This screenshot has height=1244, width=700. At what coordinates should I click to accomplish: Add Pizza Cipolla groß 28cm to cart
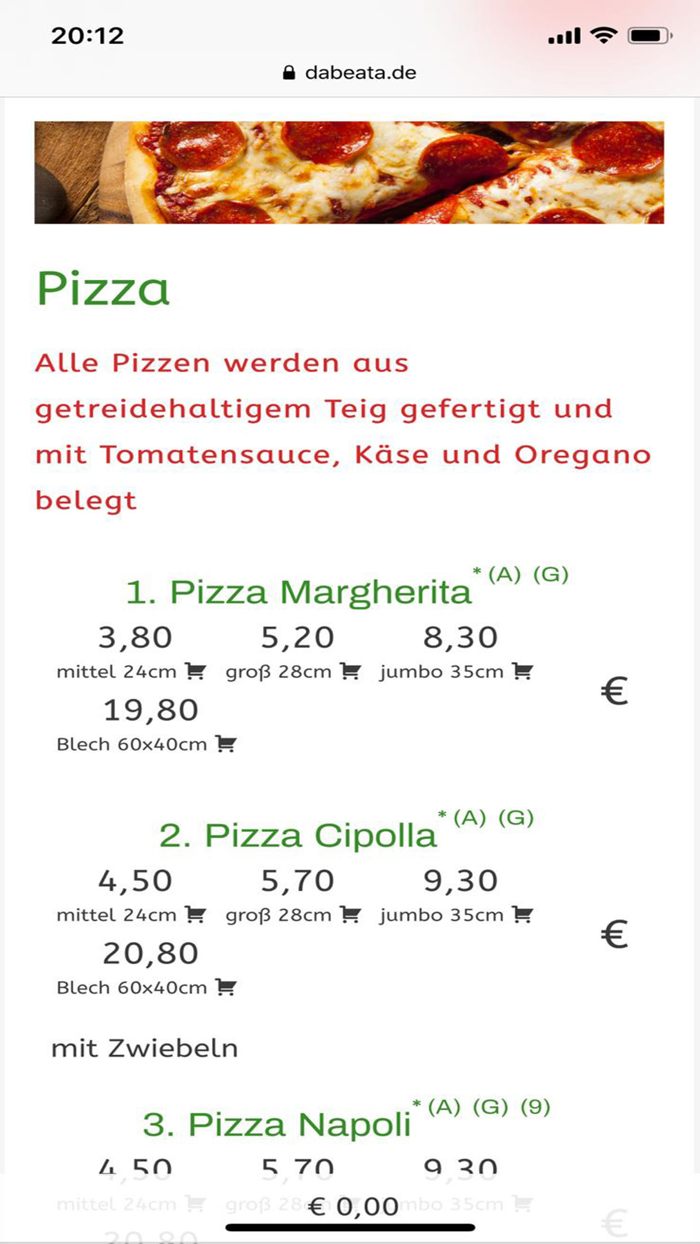350,915
